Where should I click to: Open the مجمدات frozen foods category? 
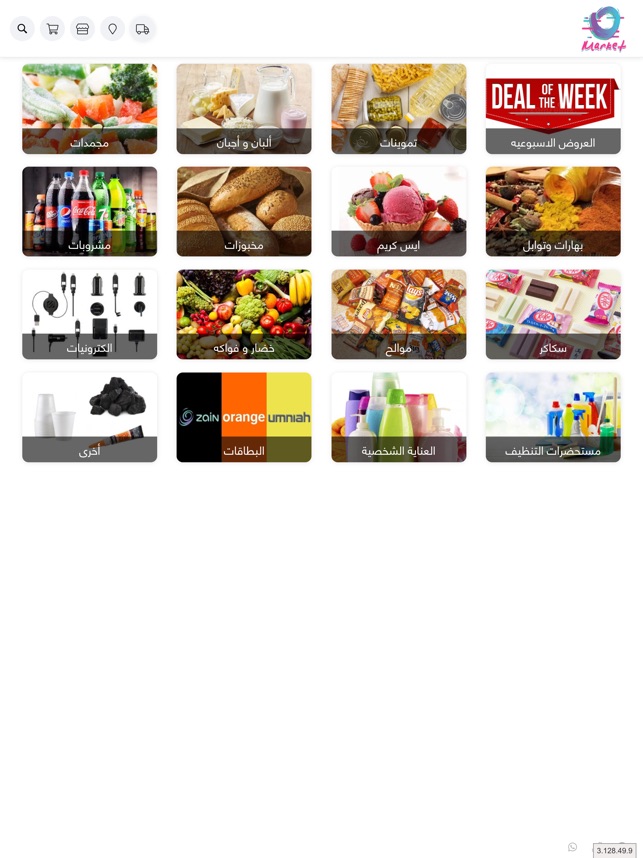click(x=89, y=109)
